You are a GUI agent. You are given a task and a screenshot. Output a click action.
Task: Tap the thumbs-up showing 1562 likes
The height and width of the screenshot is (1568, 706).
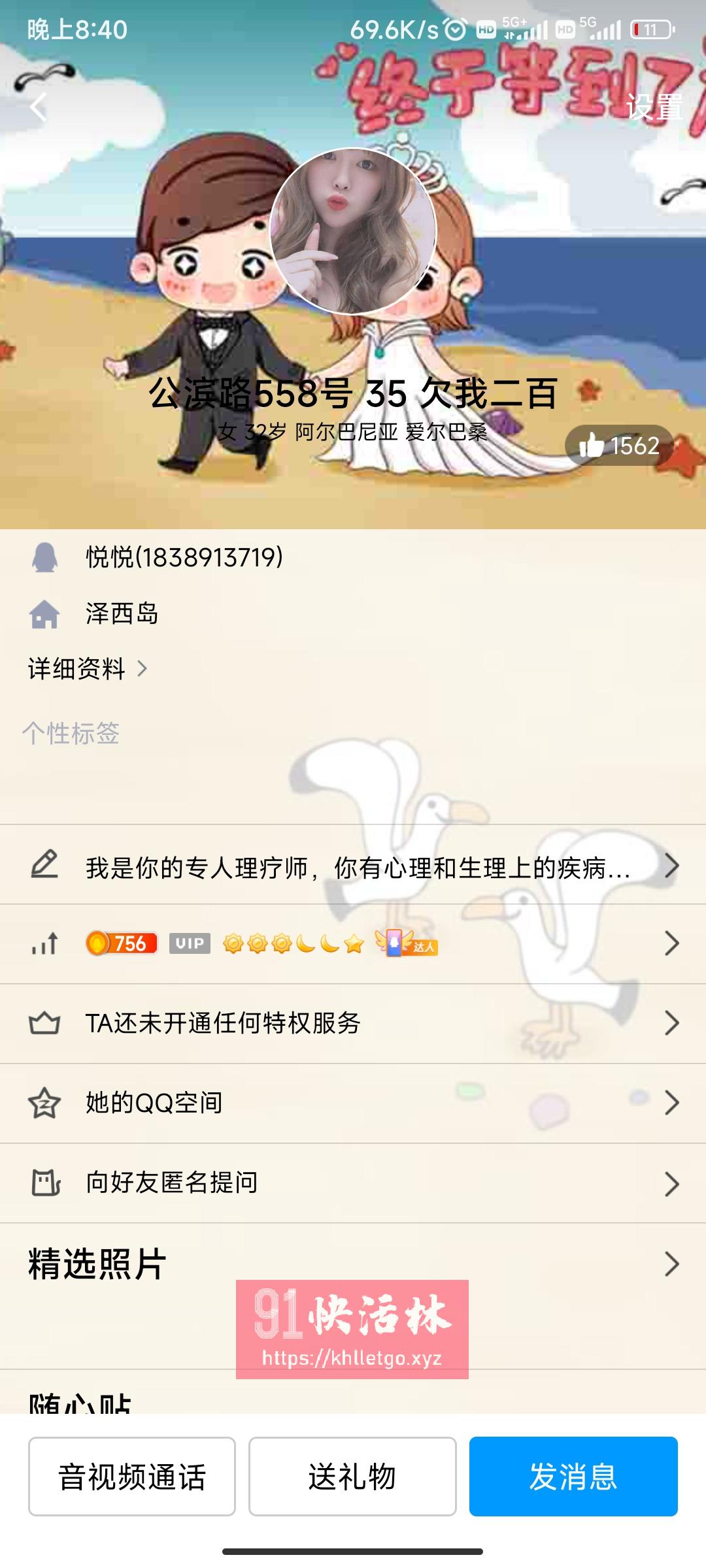pyautogui.click(x=619, y=446)
